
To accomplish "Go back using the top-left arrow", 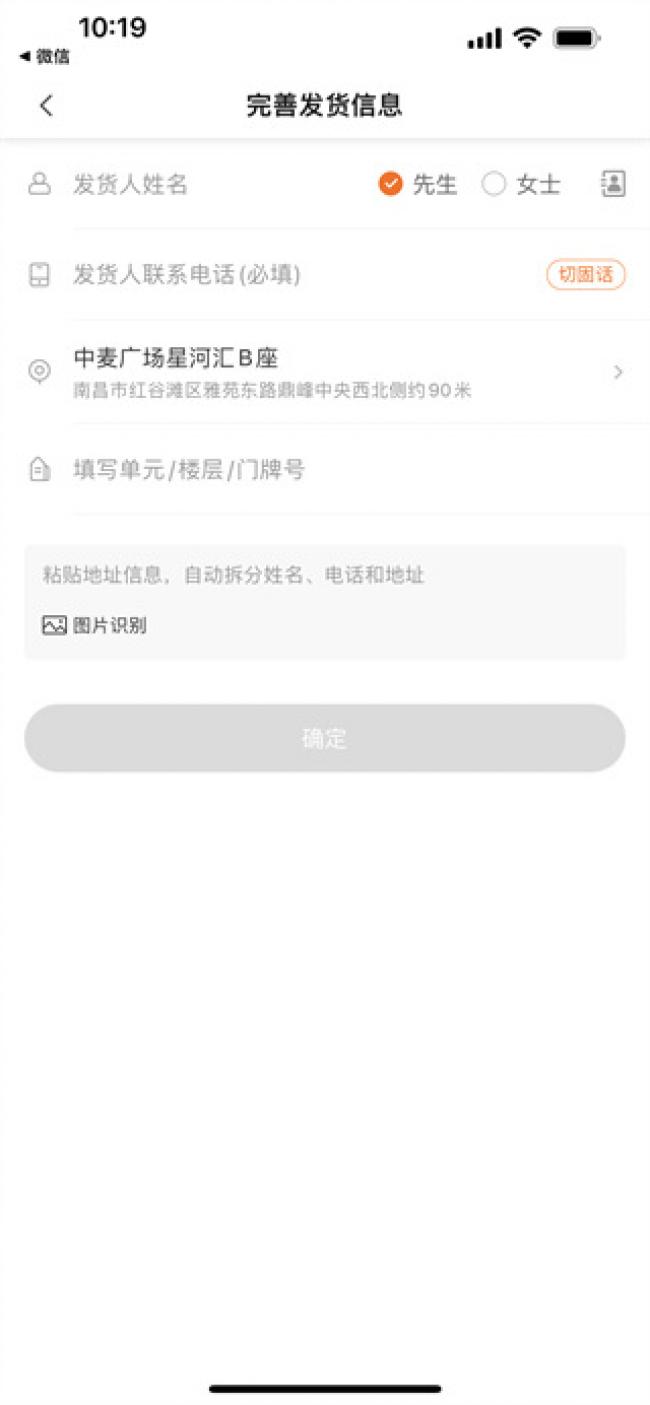I will [x=46, y=105].
